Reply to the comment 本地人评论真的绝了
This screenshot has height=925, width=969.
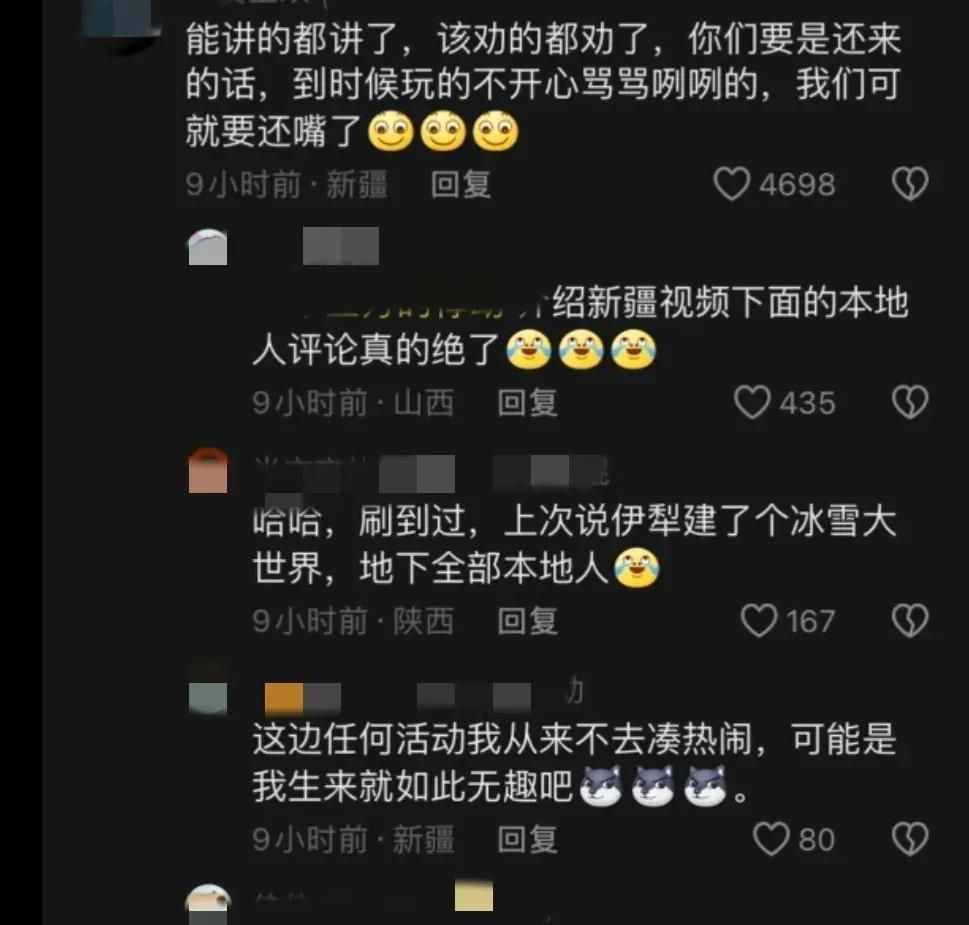[527, 403]
